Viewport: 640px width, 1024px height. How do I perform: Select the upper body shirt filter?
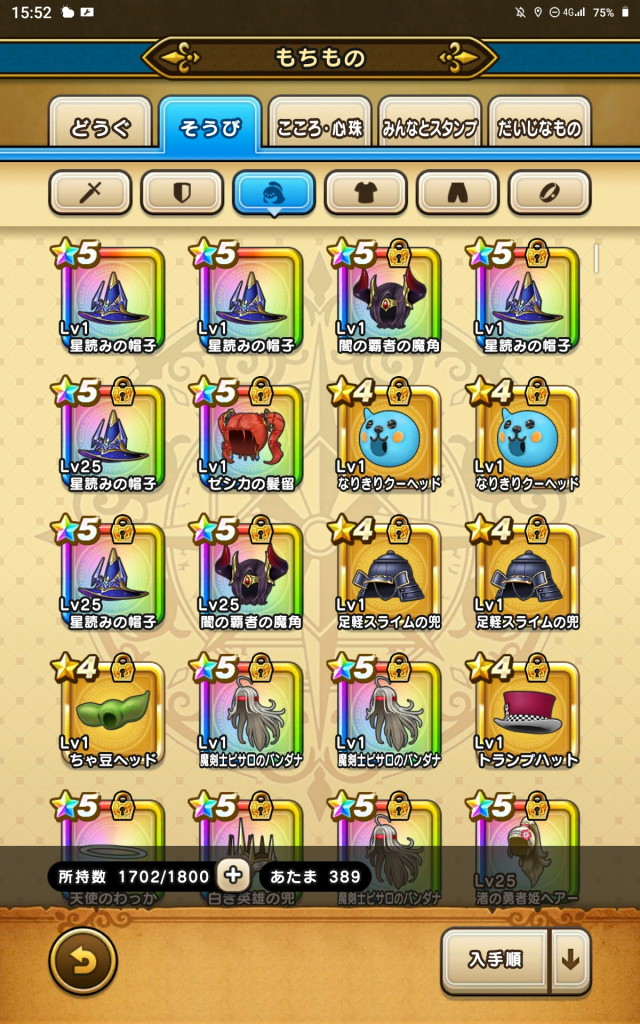click(x=366, y=193)
